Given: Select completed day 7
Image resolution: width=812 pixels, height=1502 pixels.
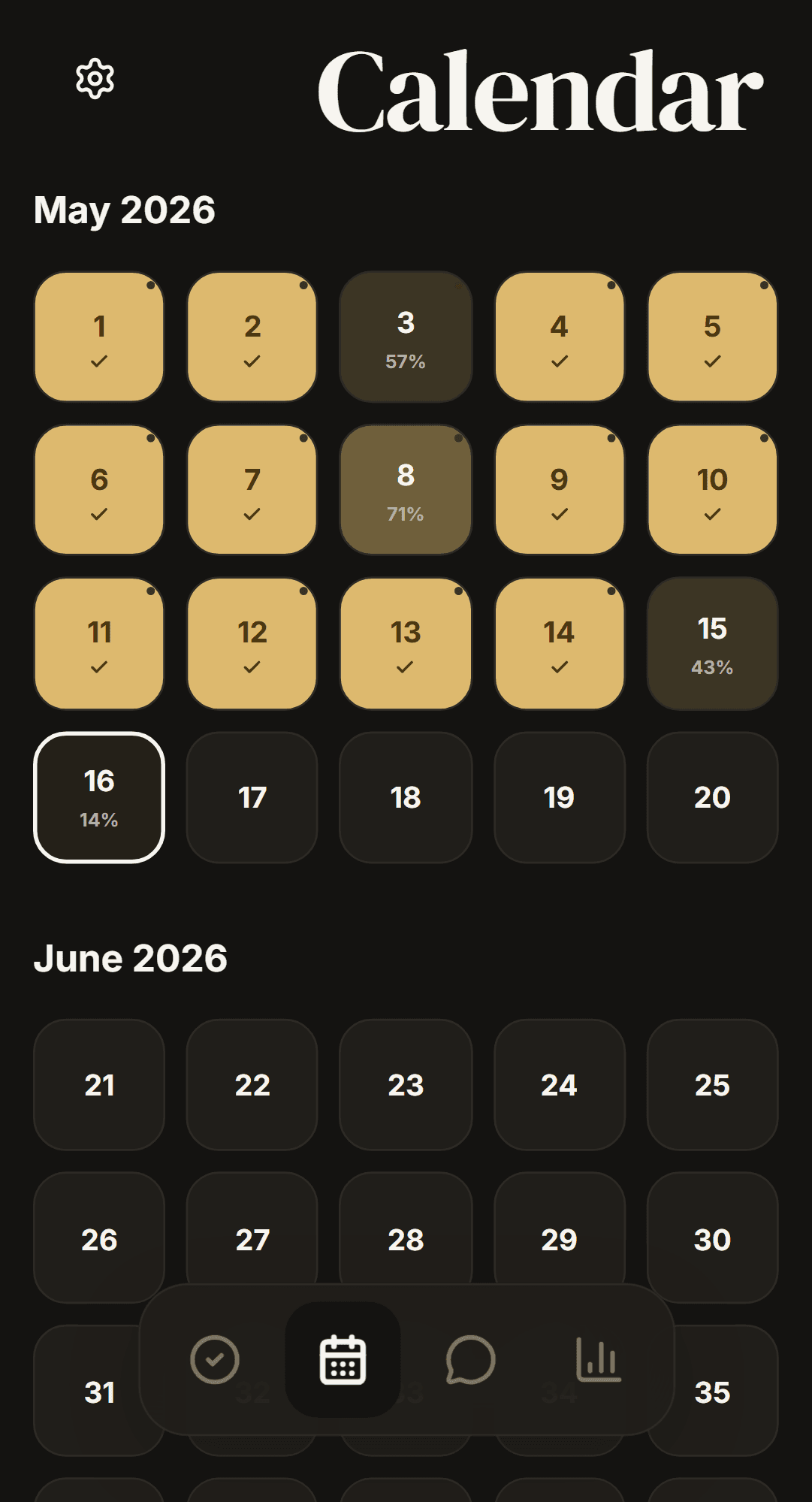Looking at the screenshot, I should [x=252, y=490].
